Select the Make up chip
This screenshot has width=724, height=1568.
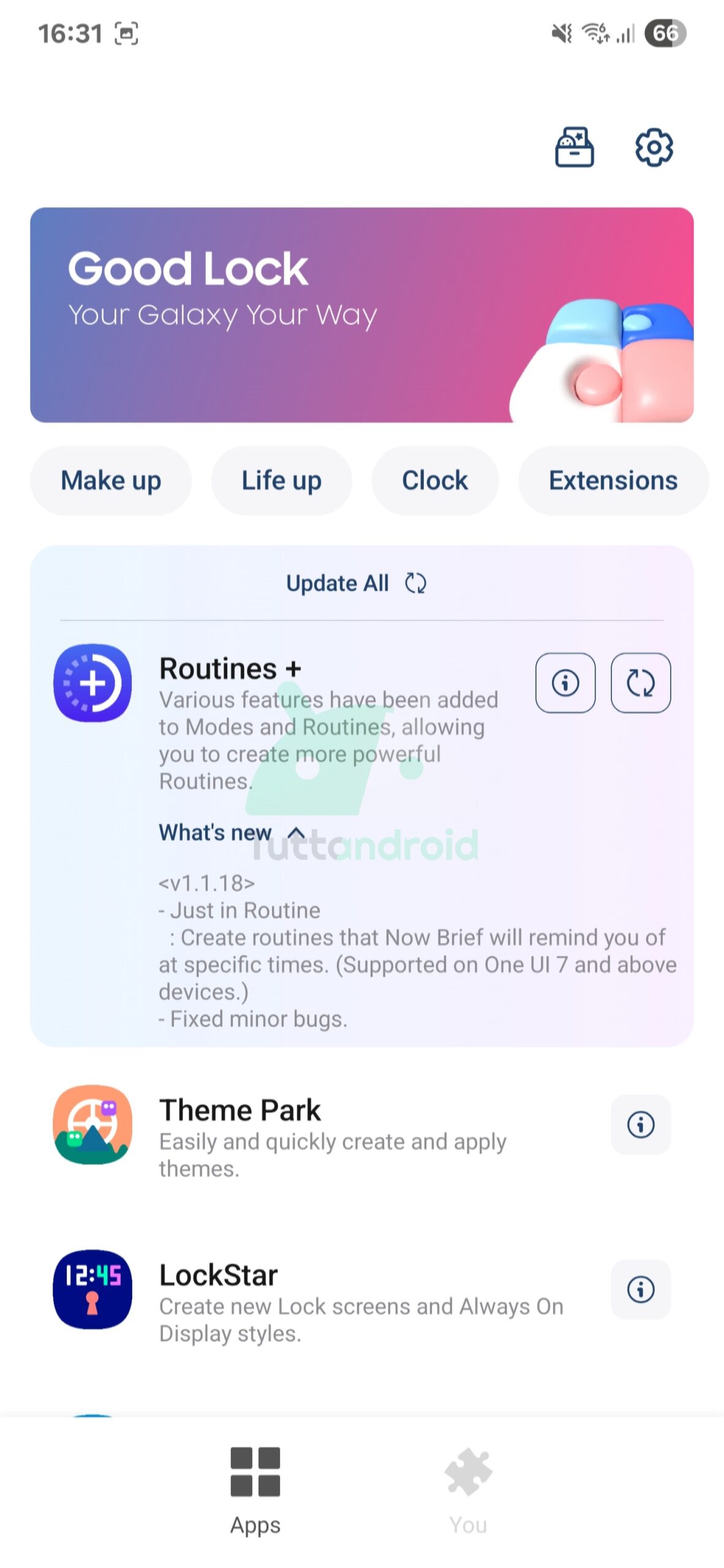click(111, 480)
